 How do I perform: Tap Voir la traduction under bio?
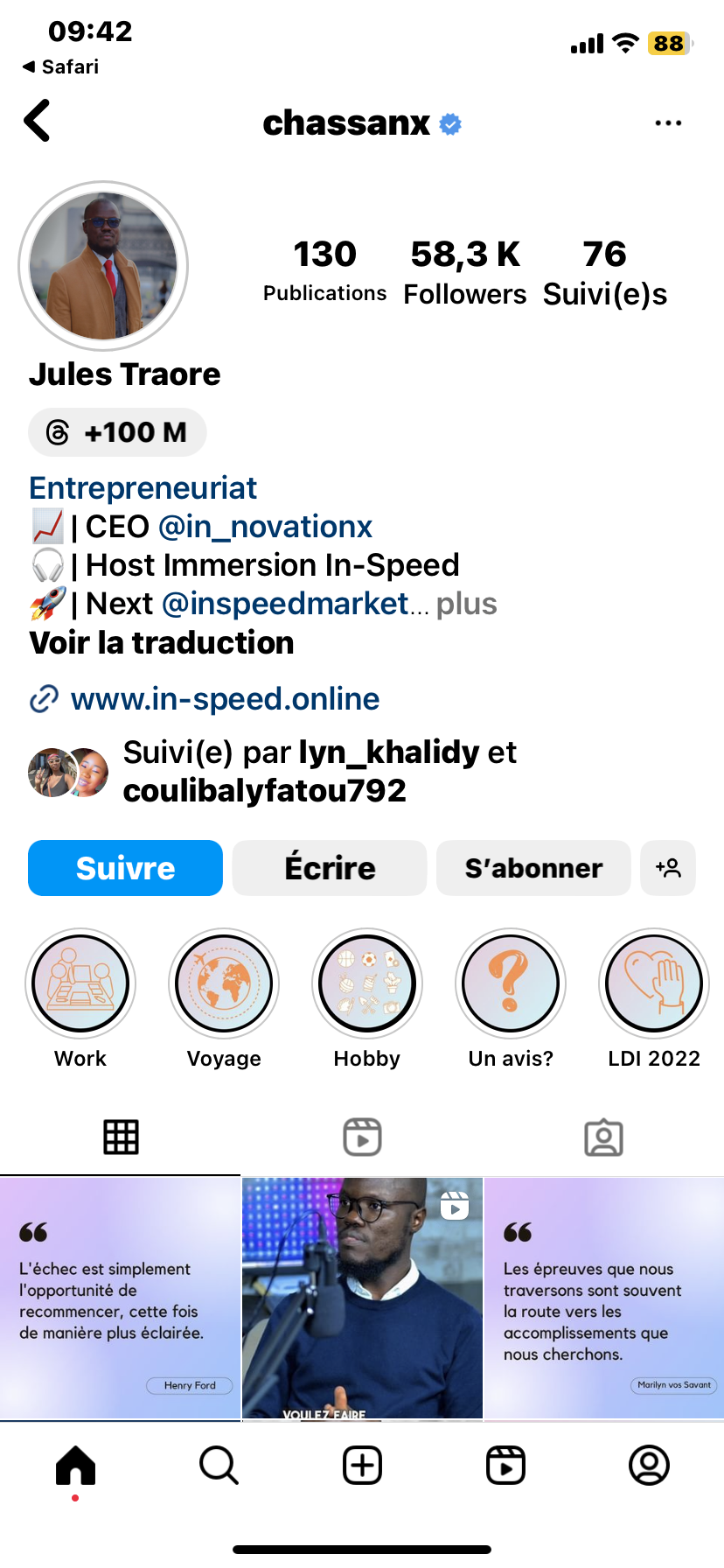(162, 643)
